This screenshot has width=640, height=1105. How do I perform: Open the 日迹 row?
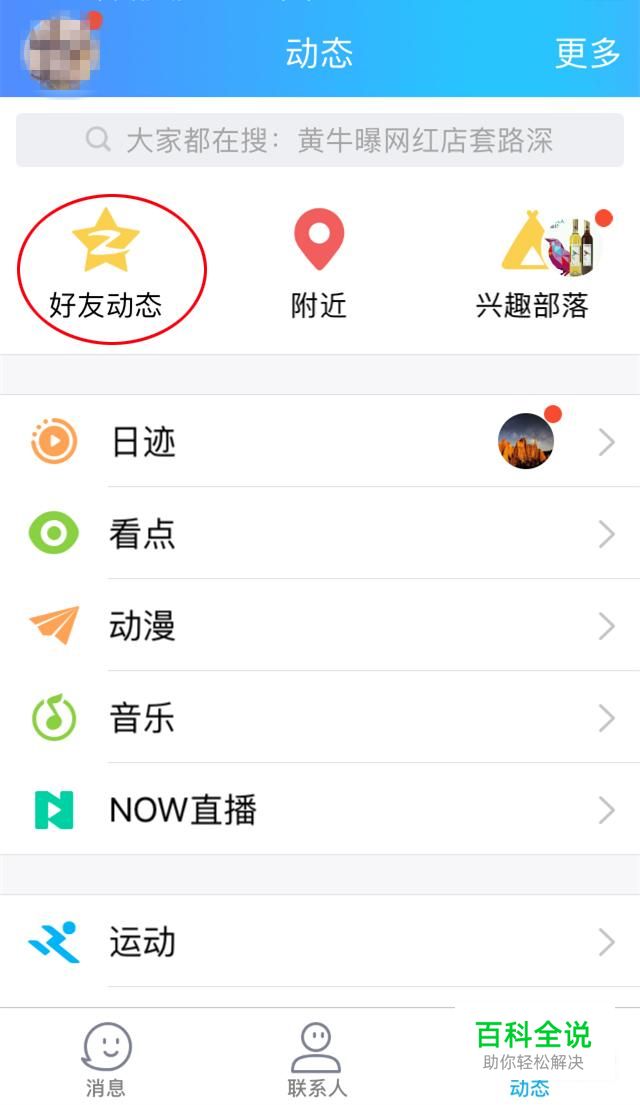point(320,441)
